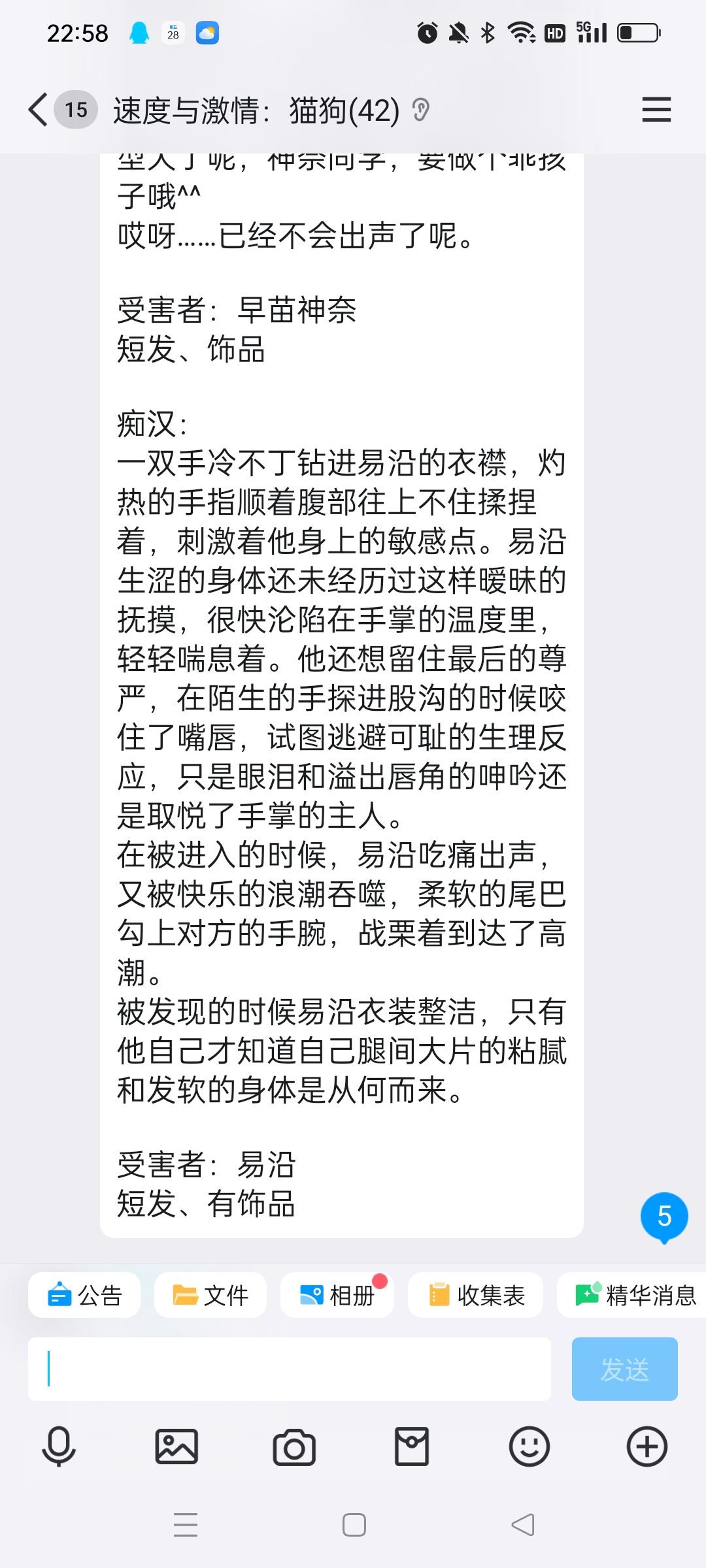The width and height of the screenshot is (706, 1568).
Task: Open the emoji panel
Action: coord(529,1446)
